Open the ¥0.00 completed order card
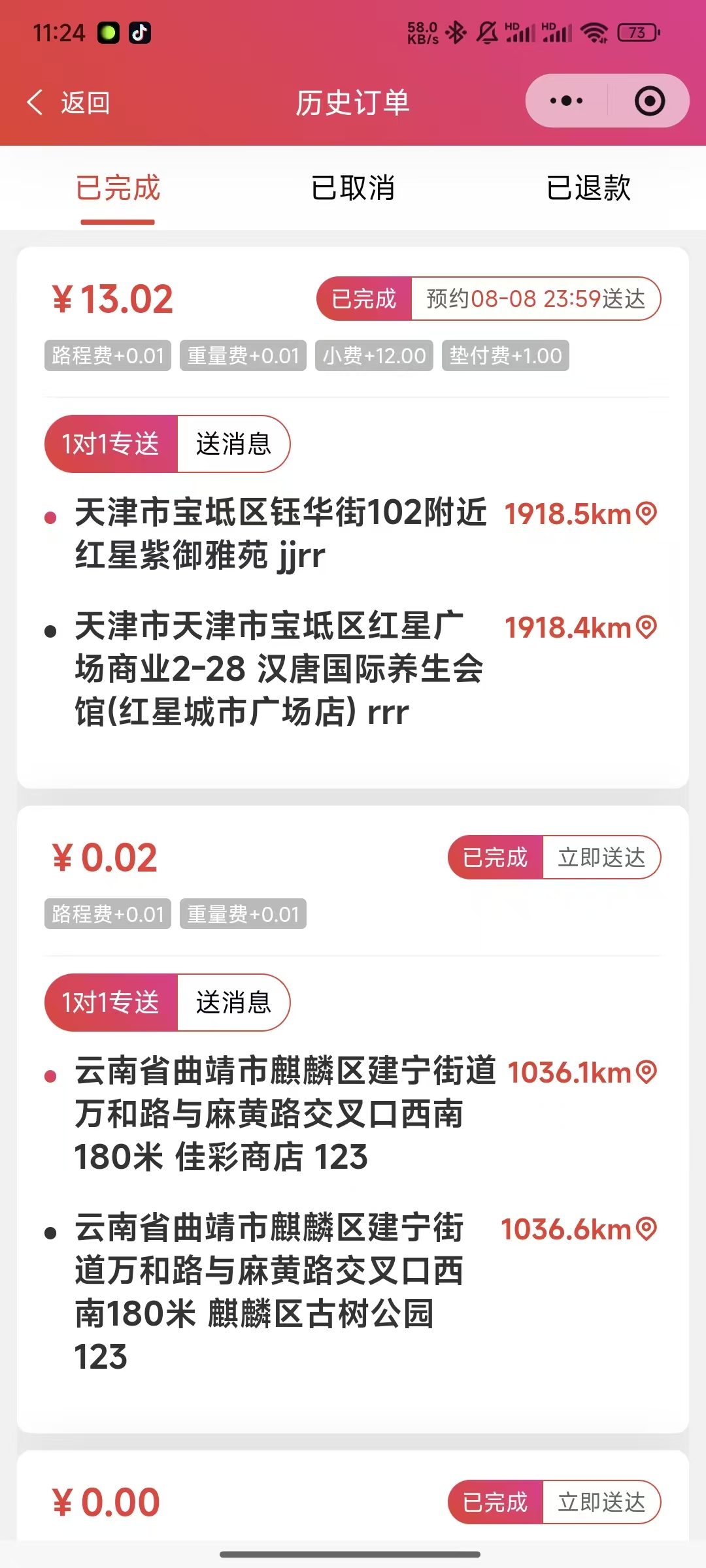The width and height of the screenshot is (706, 1568). click(261, 1503)
